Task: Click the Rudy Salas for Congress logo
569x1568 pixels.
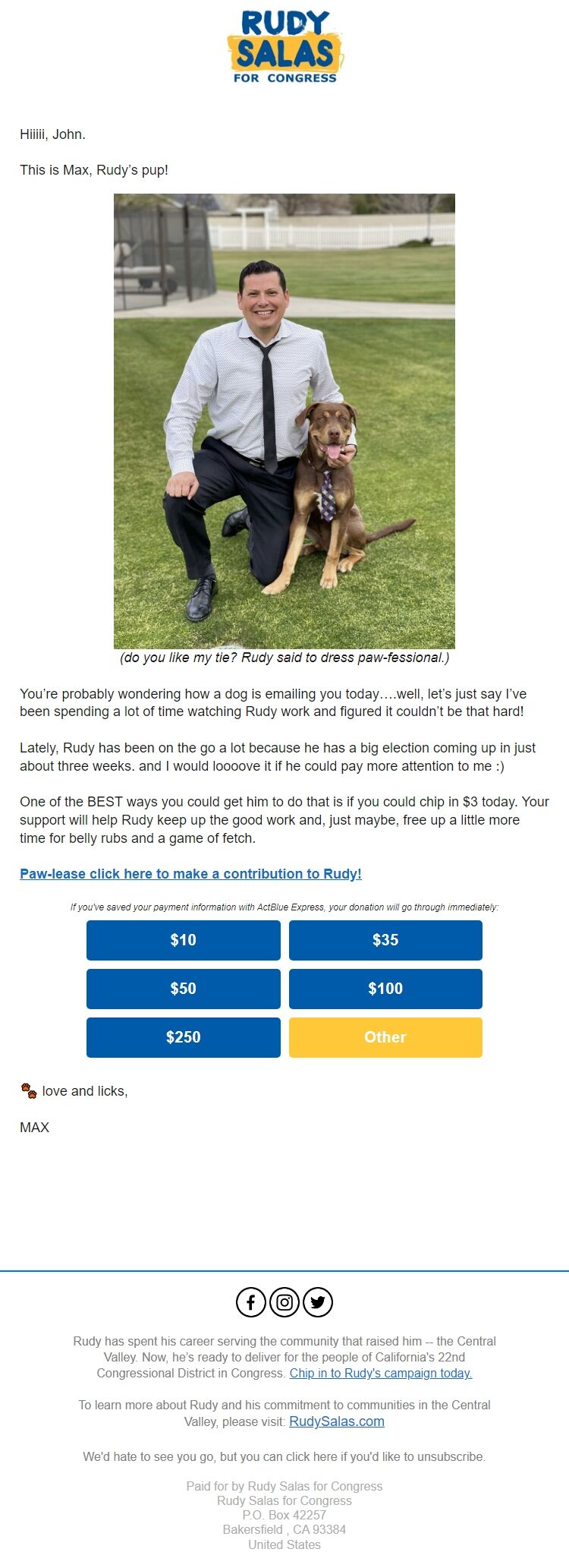Action: (x=284, y=47)
